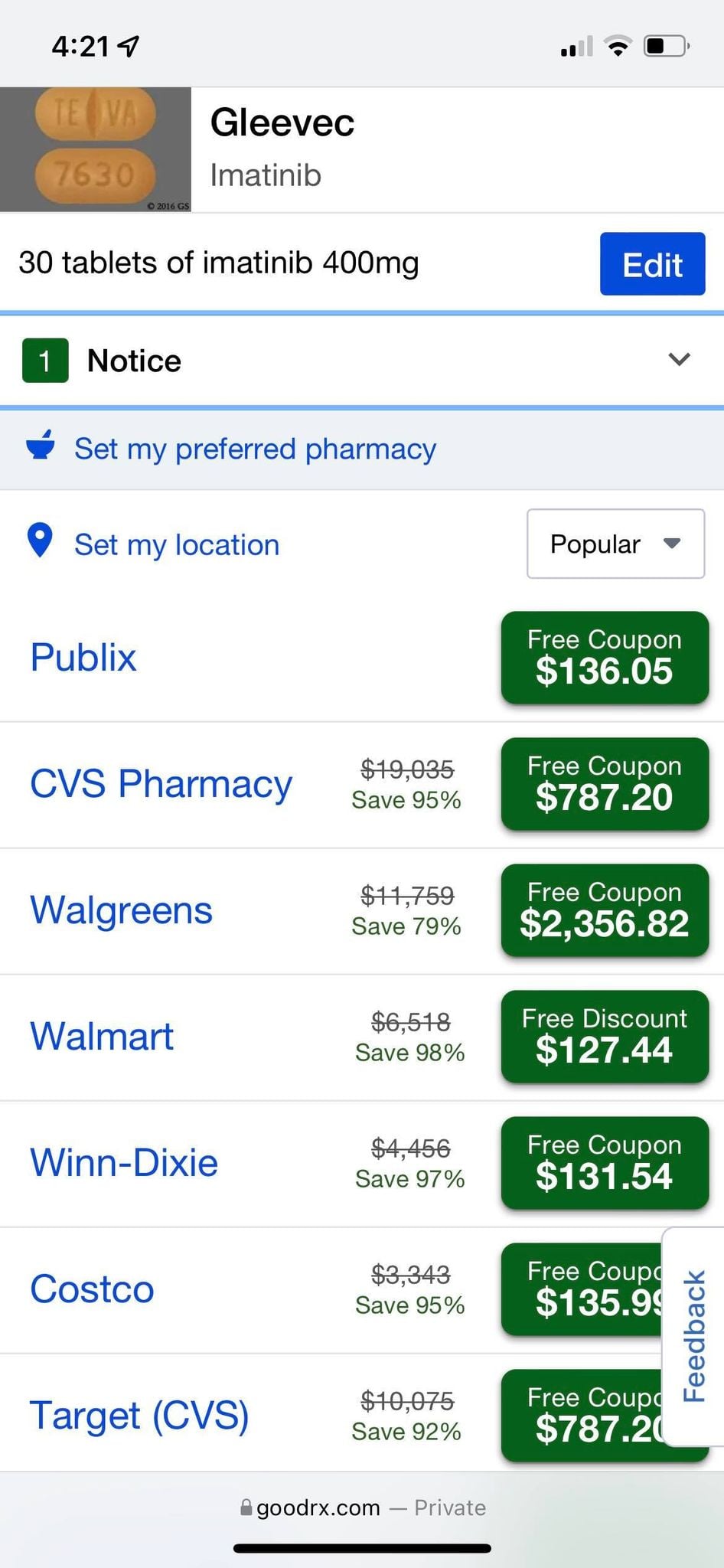Screen dimensions: 724x1568
Task: Get the Target (CVS) free coupon
Action: pos(582,1416)
